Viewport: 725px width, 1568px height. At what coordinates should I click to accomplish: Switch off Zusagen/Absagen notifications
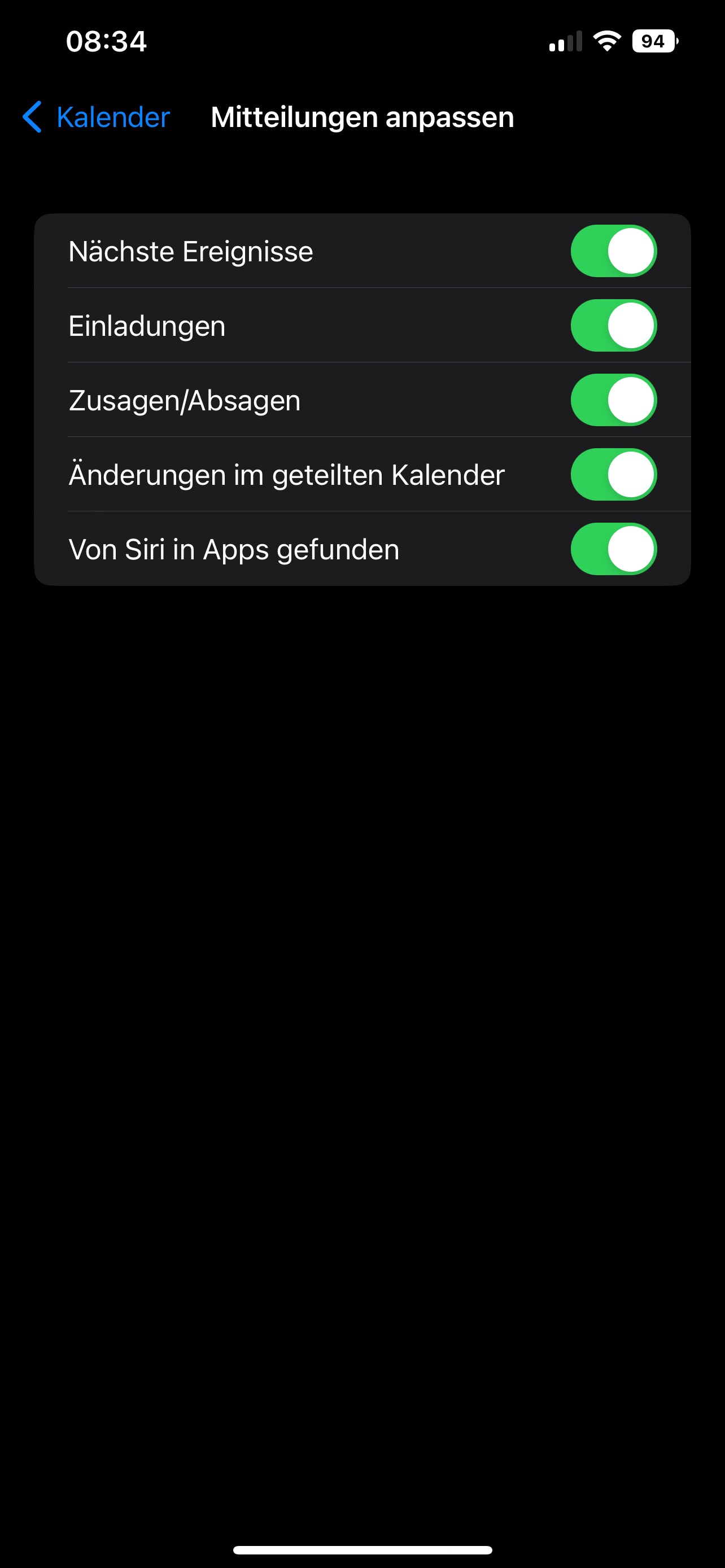pyautogui.click(x=613, y=400)
